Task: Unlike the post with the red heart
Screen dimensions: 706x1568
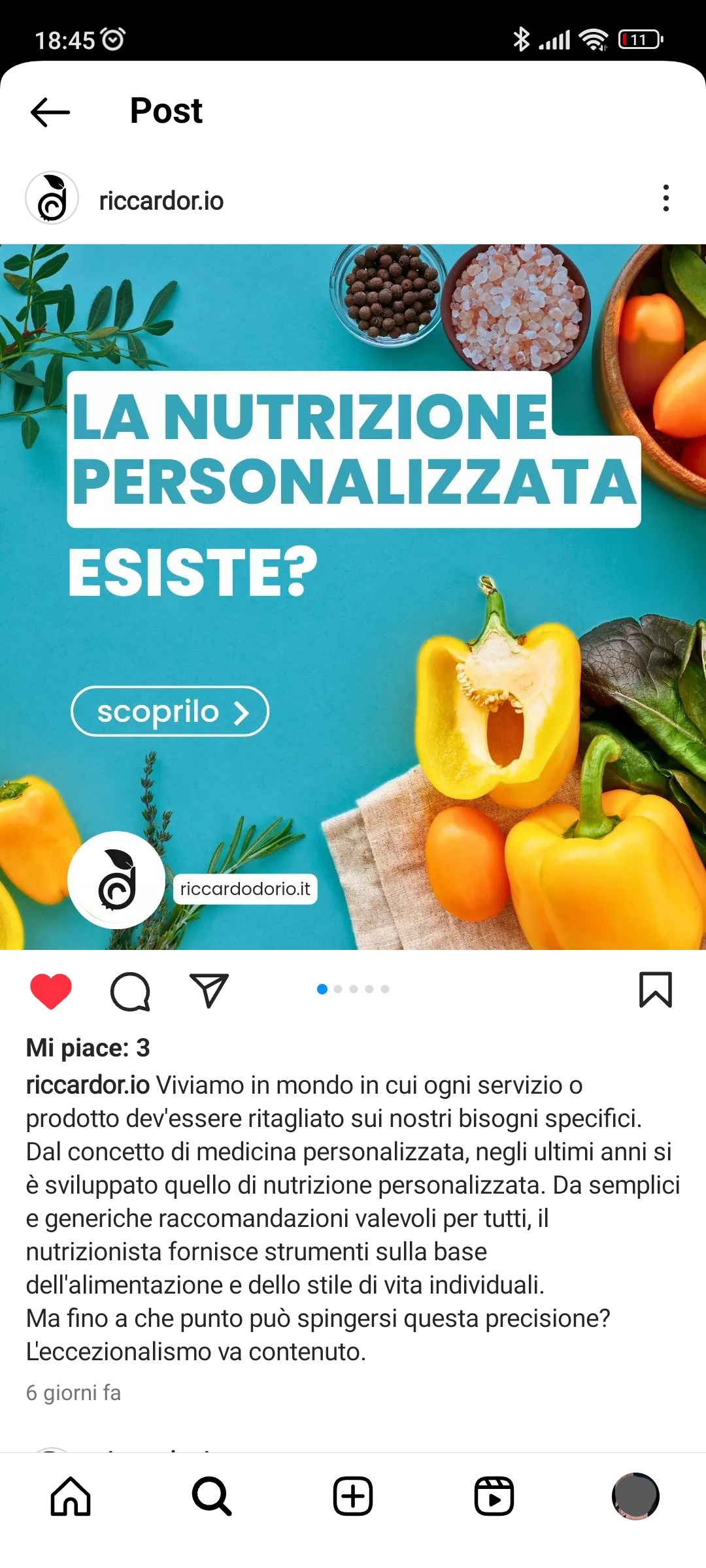Action: click(x=51, y=990)
